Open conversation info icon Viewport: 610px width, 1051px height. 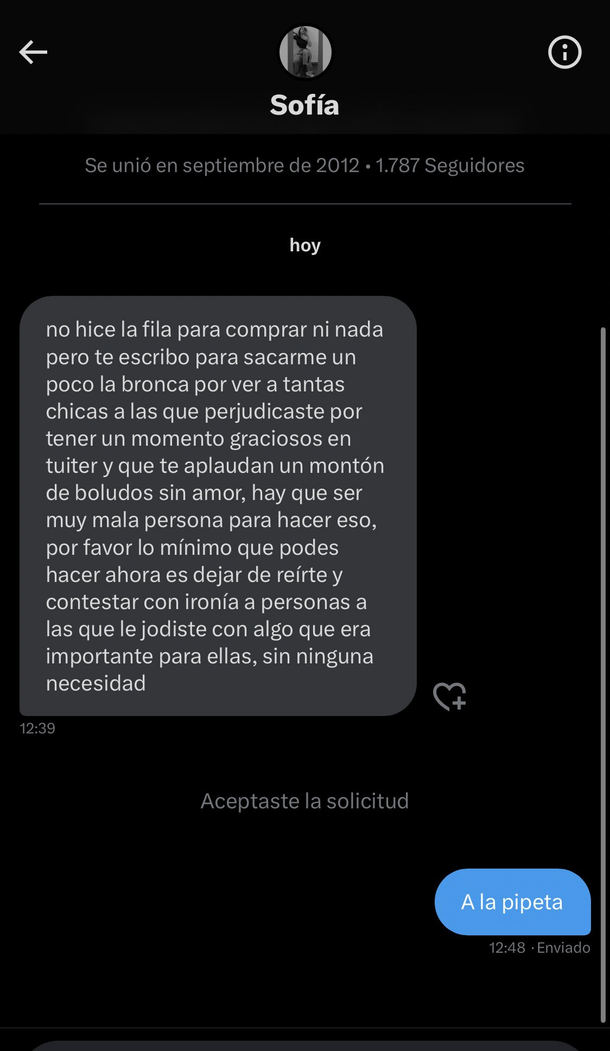(x=564, y=53)
